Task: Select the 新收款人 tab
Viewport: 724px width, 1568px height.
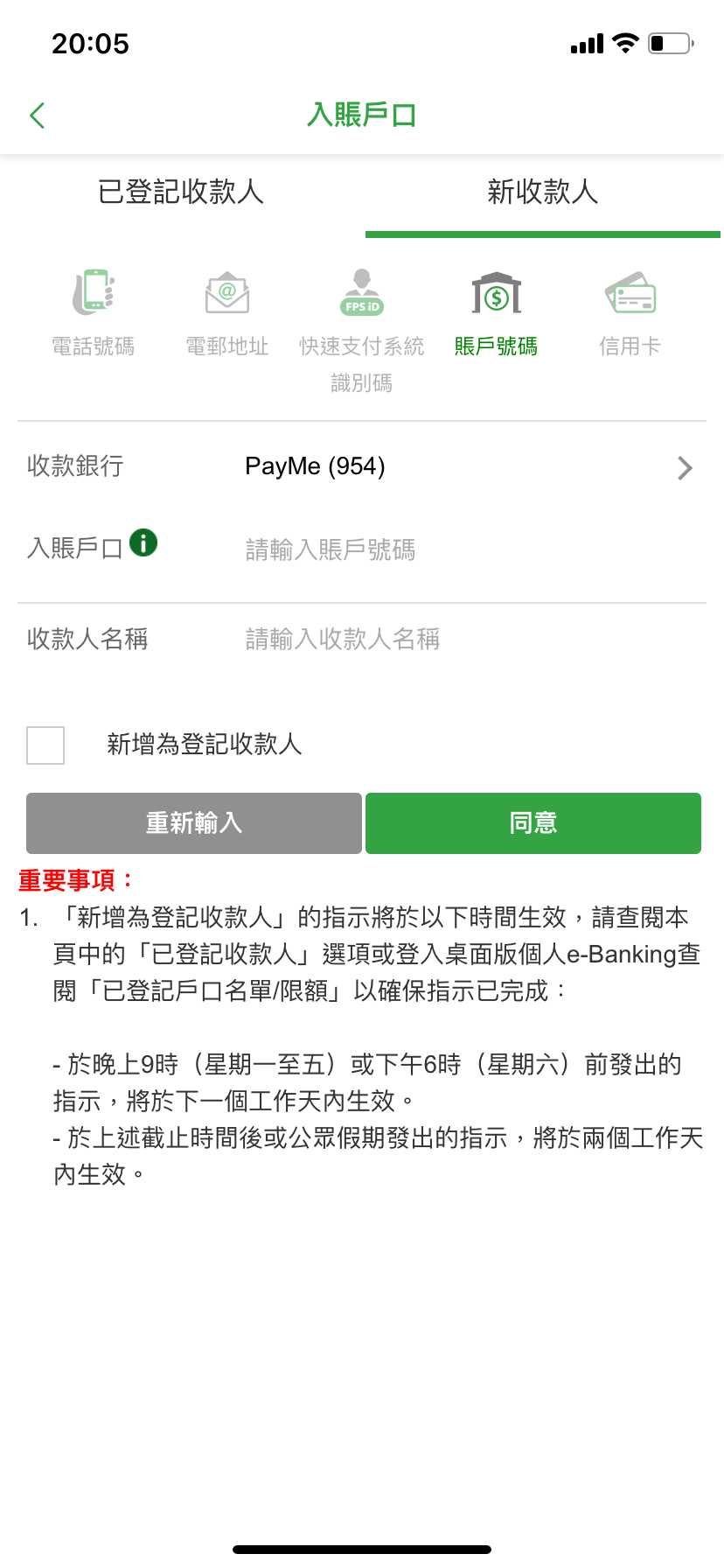Action: click(543, 192)
